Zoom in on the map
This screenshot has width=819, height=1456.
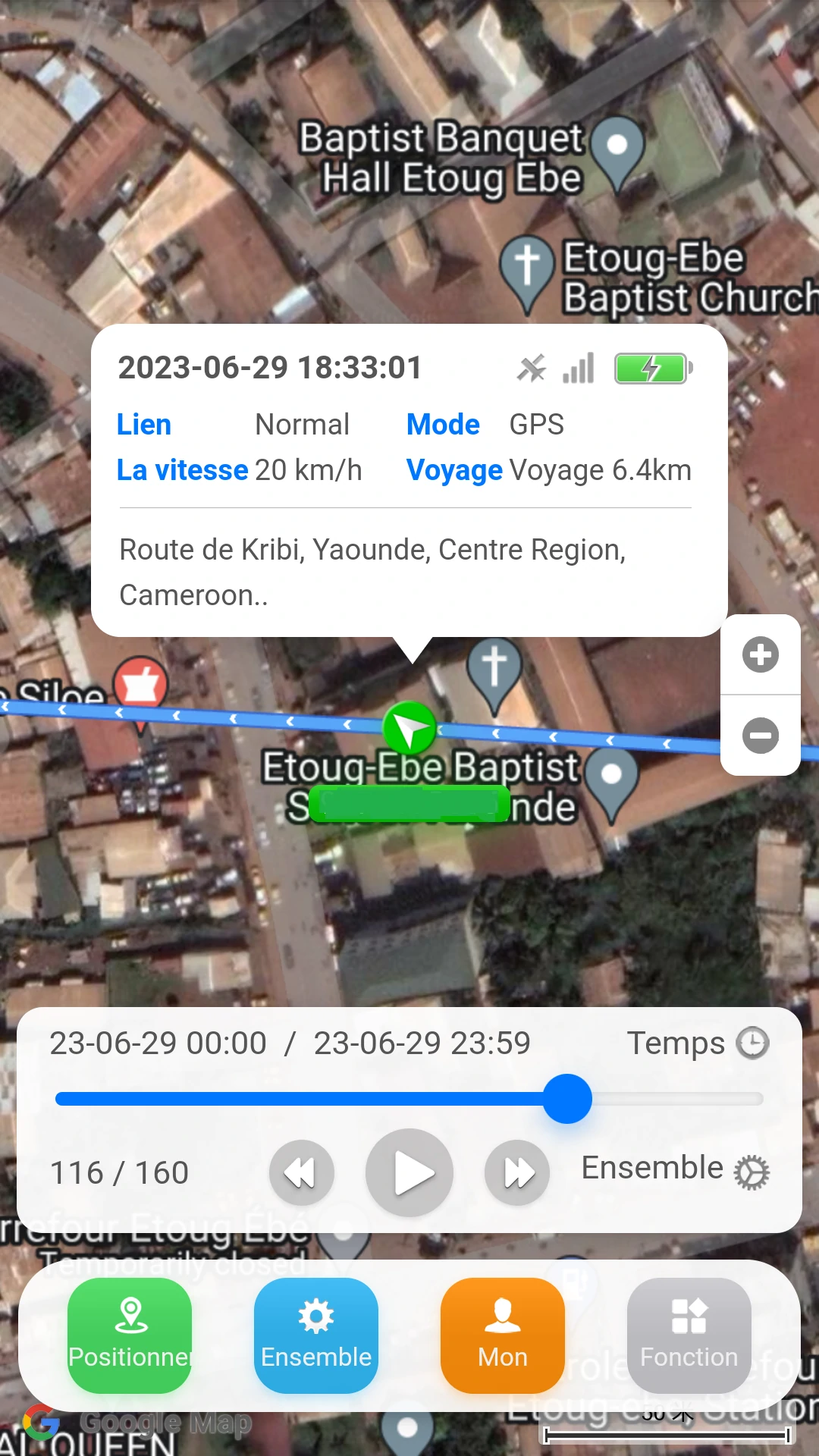pos(760,655)
